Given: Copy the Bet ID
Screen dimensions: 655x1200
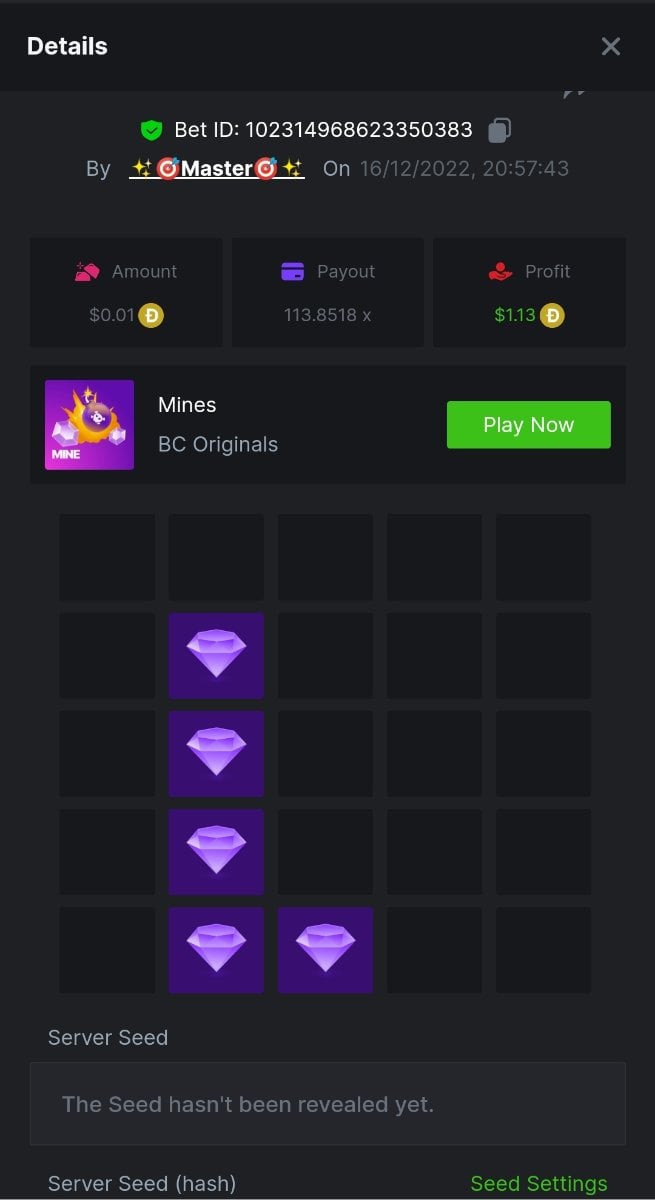Looking at the screenshot, I should click(x=500, y=130).
